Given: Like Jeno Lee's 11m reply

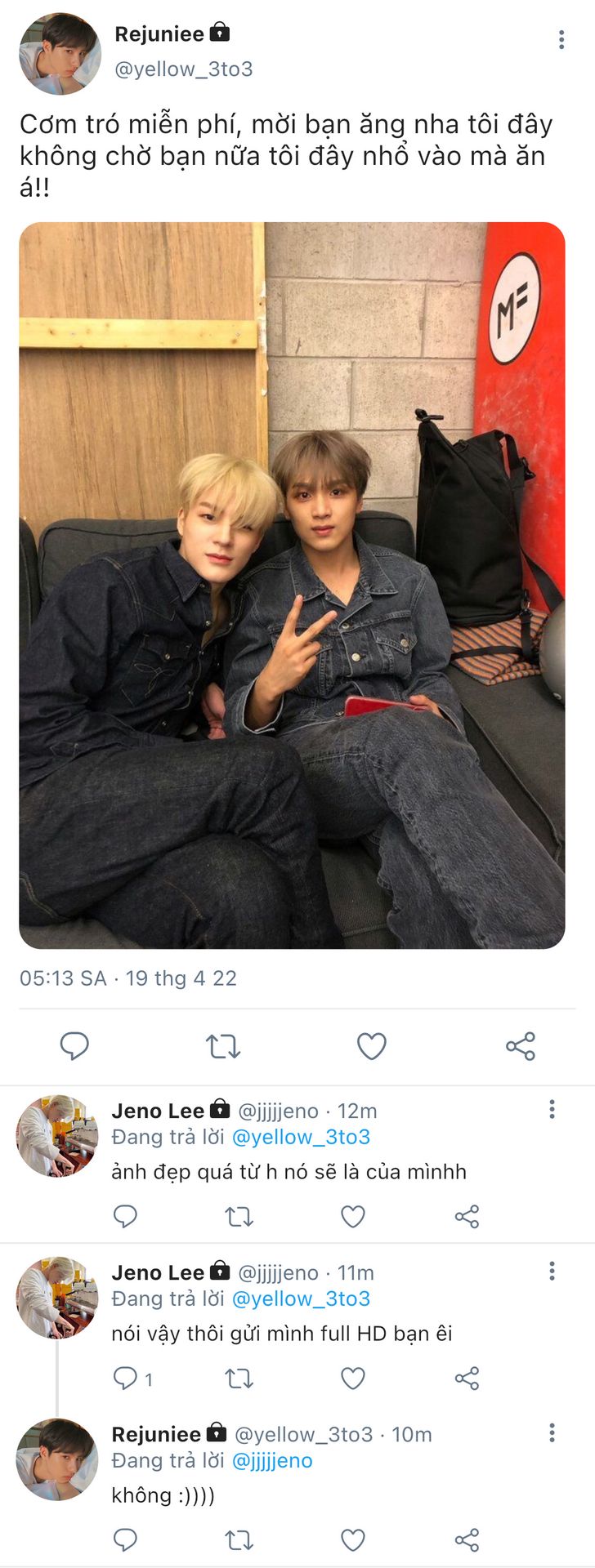Looking at the screenshot, I should tap(352, 1379).
